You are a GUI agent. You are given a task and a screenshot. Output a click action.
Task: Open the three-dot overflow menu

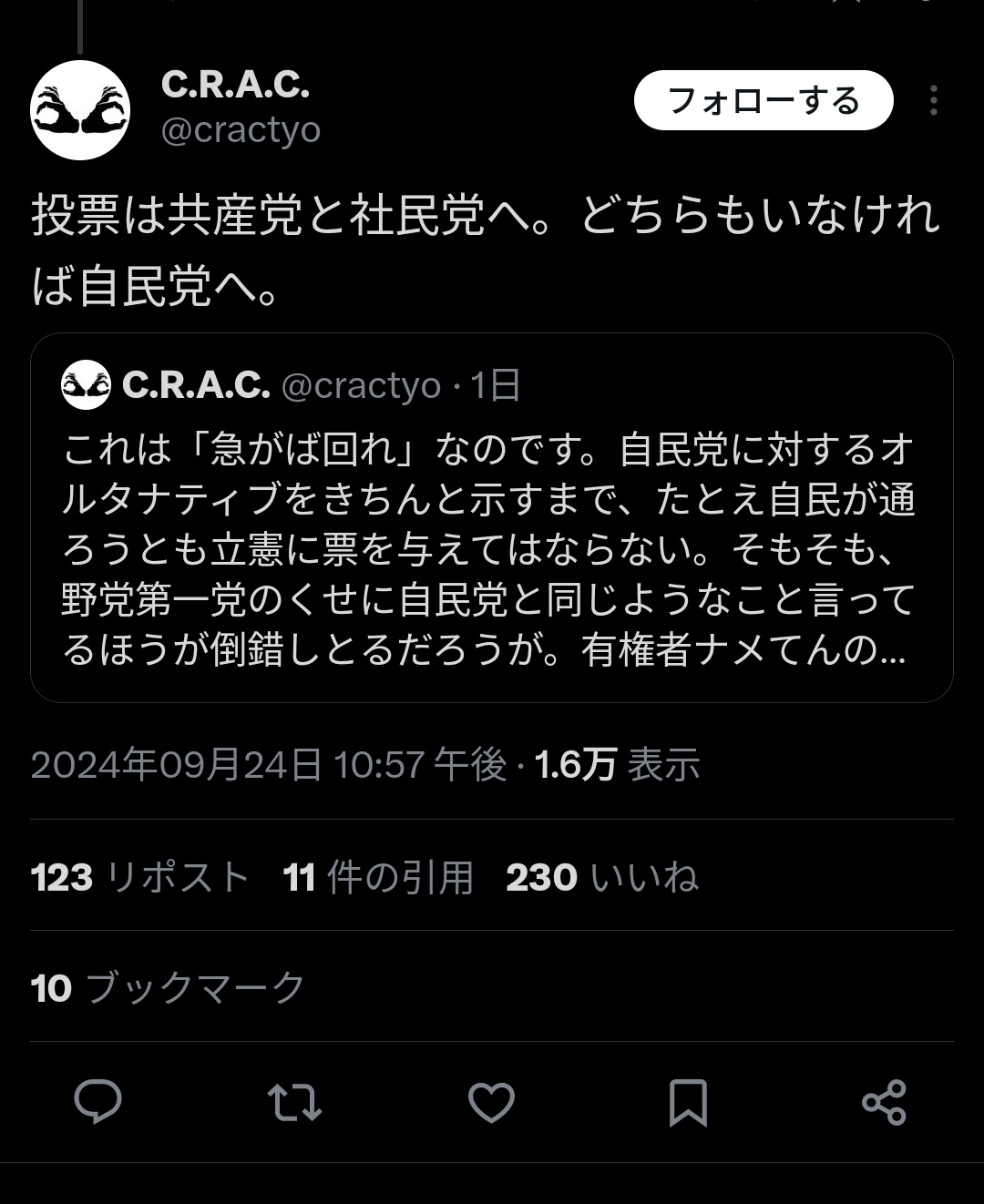(933, 100)
